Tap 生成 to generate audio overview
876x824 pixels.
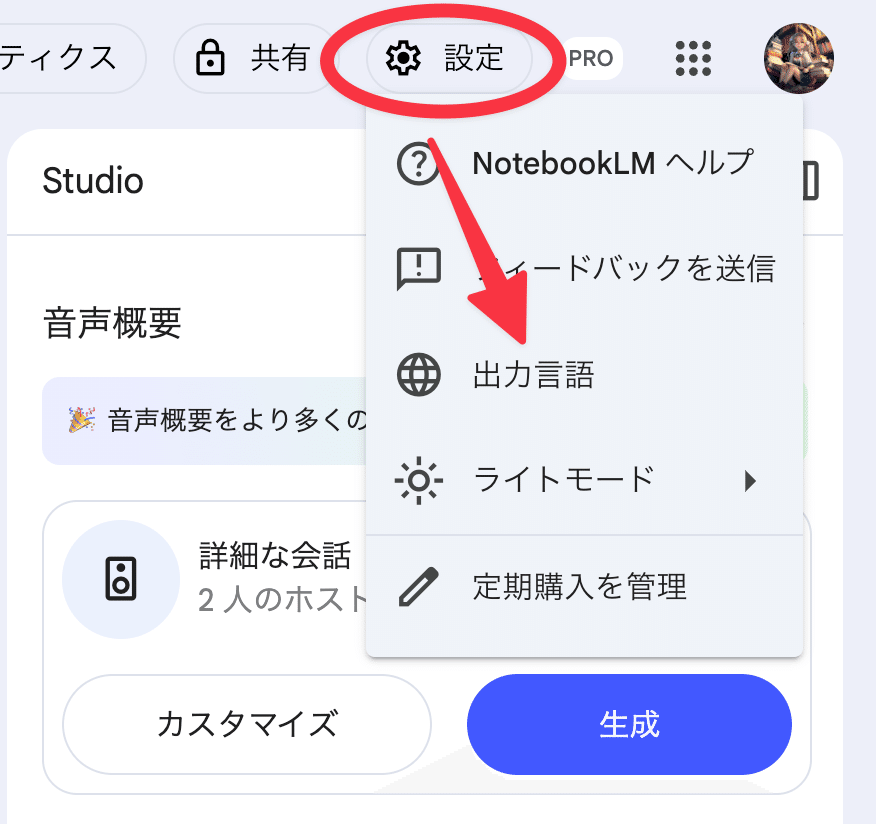click(x=629, y=724)
